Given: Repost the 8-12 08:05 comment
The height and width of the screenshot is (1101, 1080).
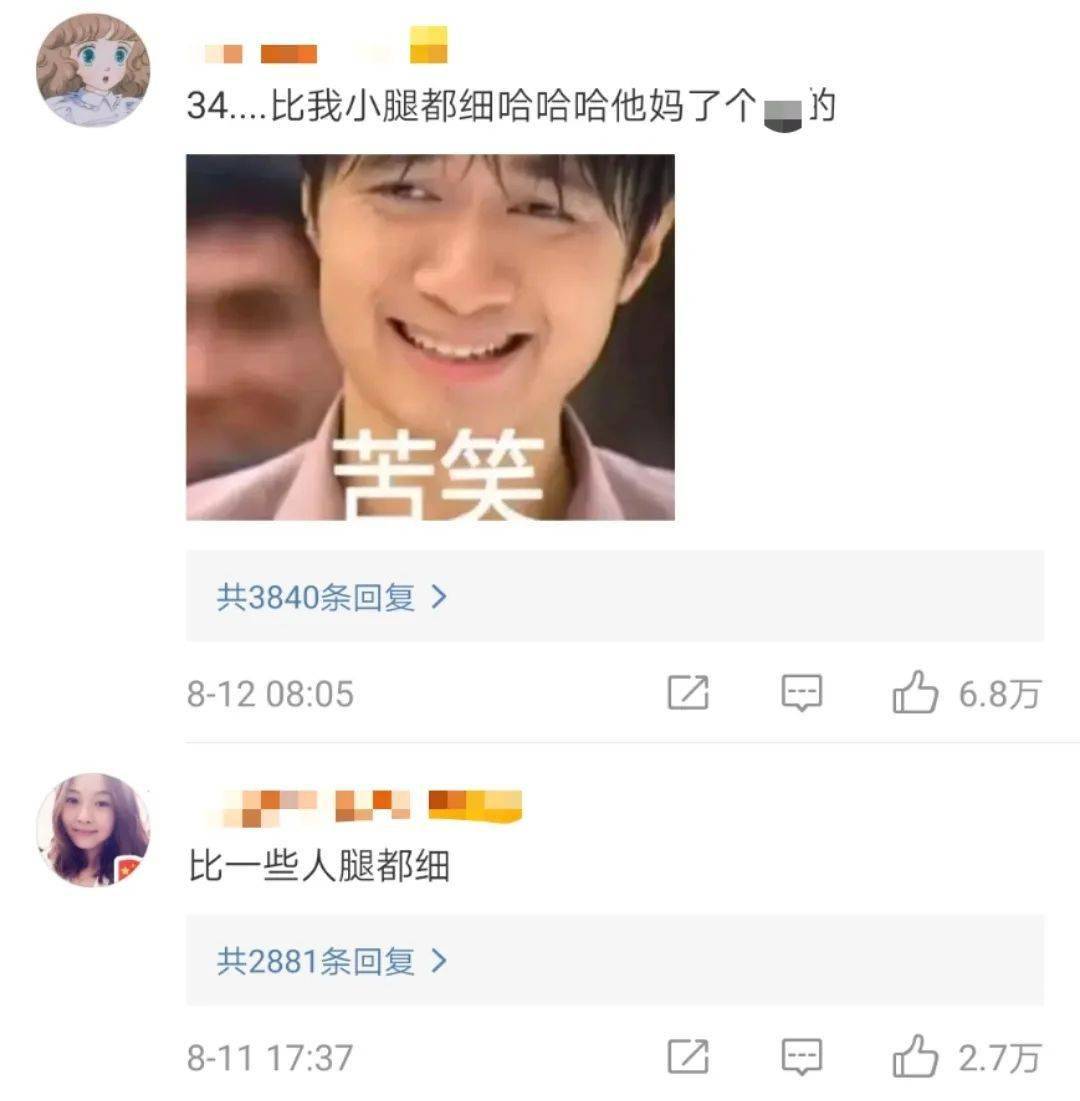Looking at the screenshot, I should [688, 693].
